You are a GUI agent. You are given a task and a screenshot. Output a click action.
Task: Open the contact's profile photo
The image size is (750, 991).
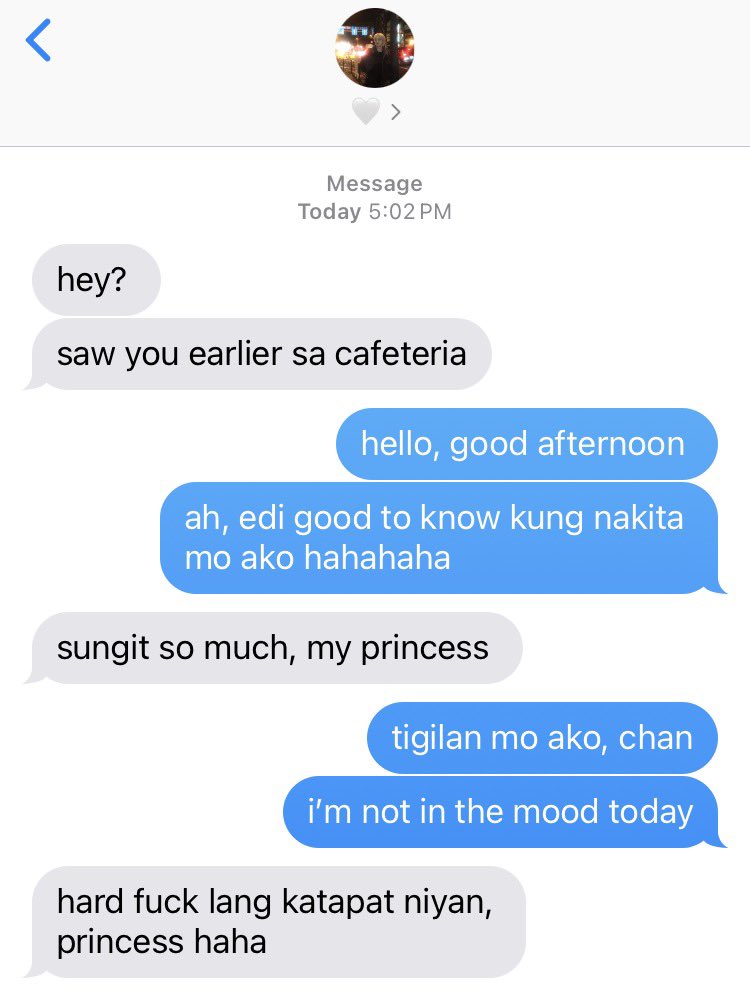point(374,48)
